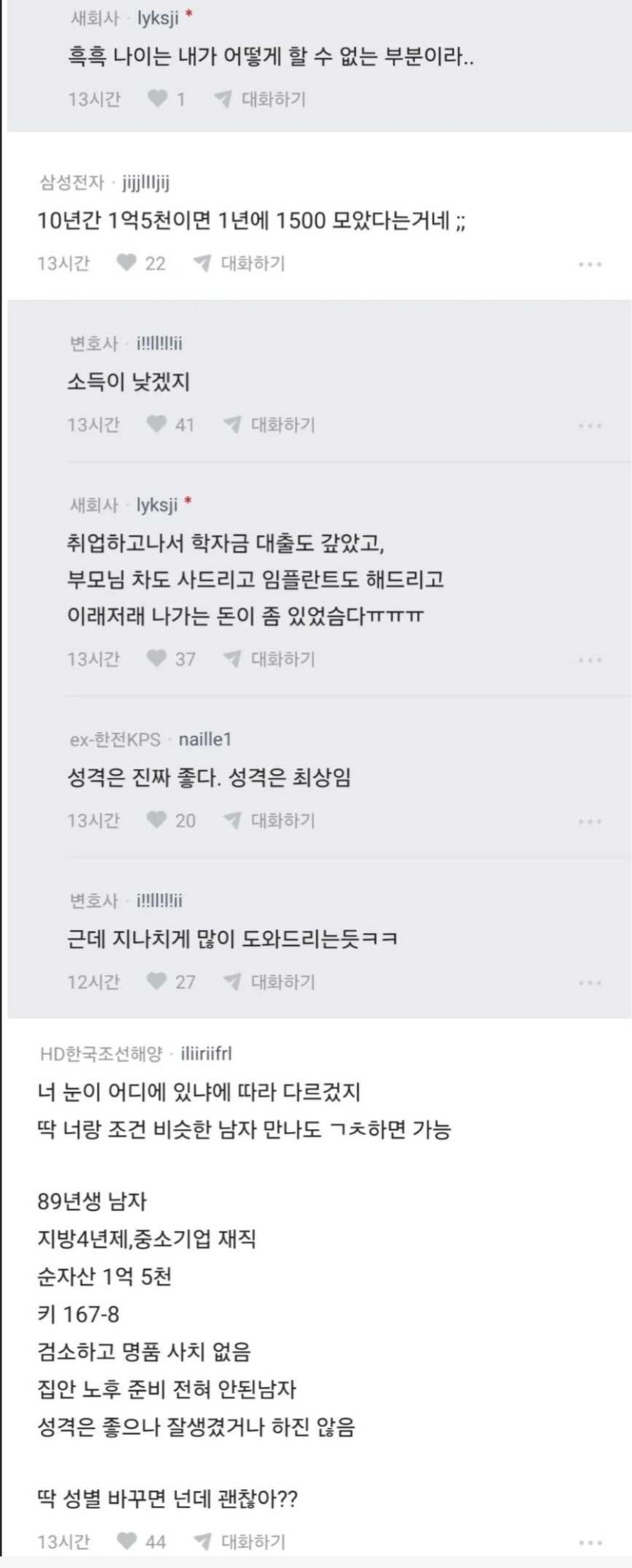This screenshot has height=1568, width=632.
Task: Like the 변호사 reply '근데 지나치게 많이 도와드리는듯'
Action: click(157, 981)
